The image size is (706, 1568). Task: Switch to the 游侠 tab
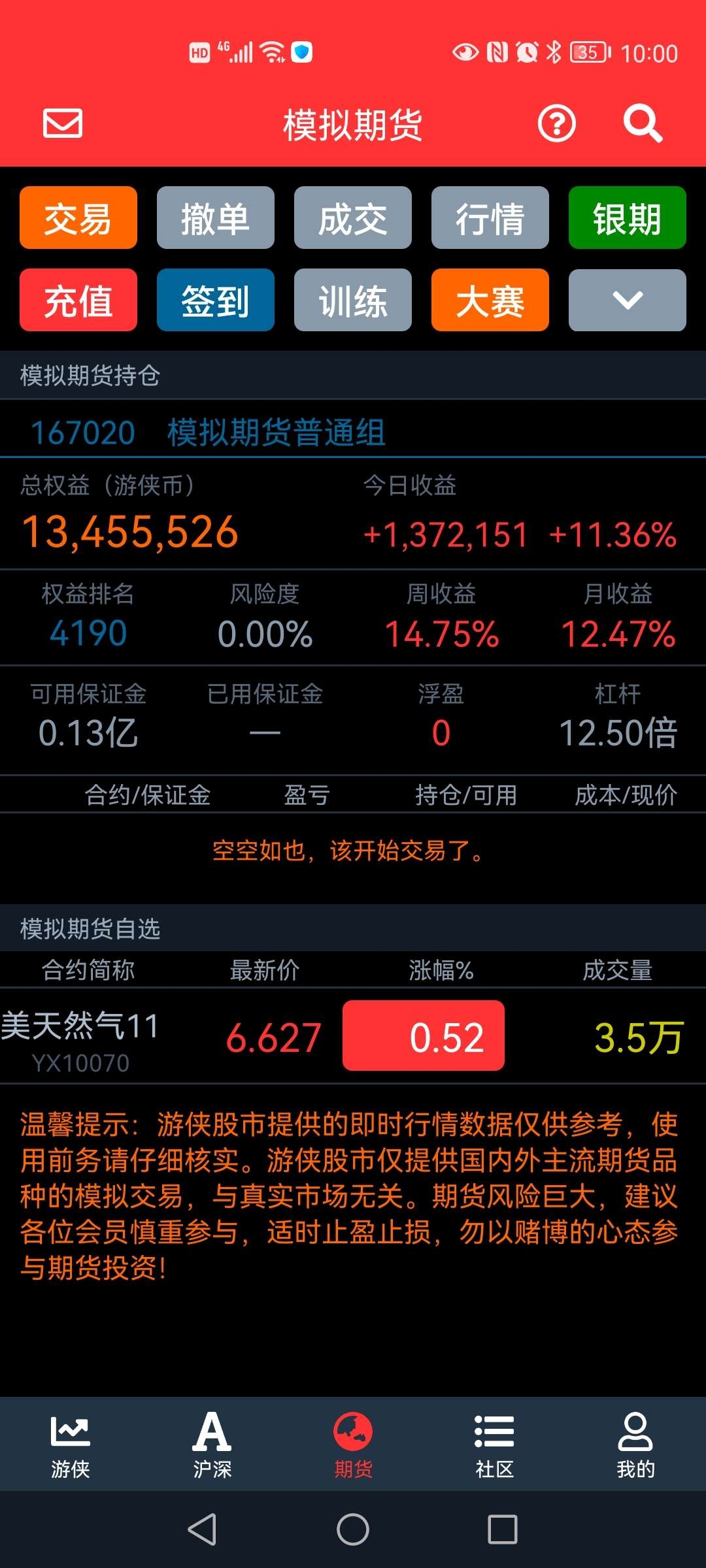tap(71, 1445)
